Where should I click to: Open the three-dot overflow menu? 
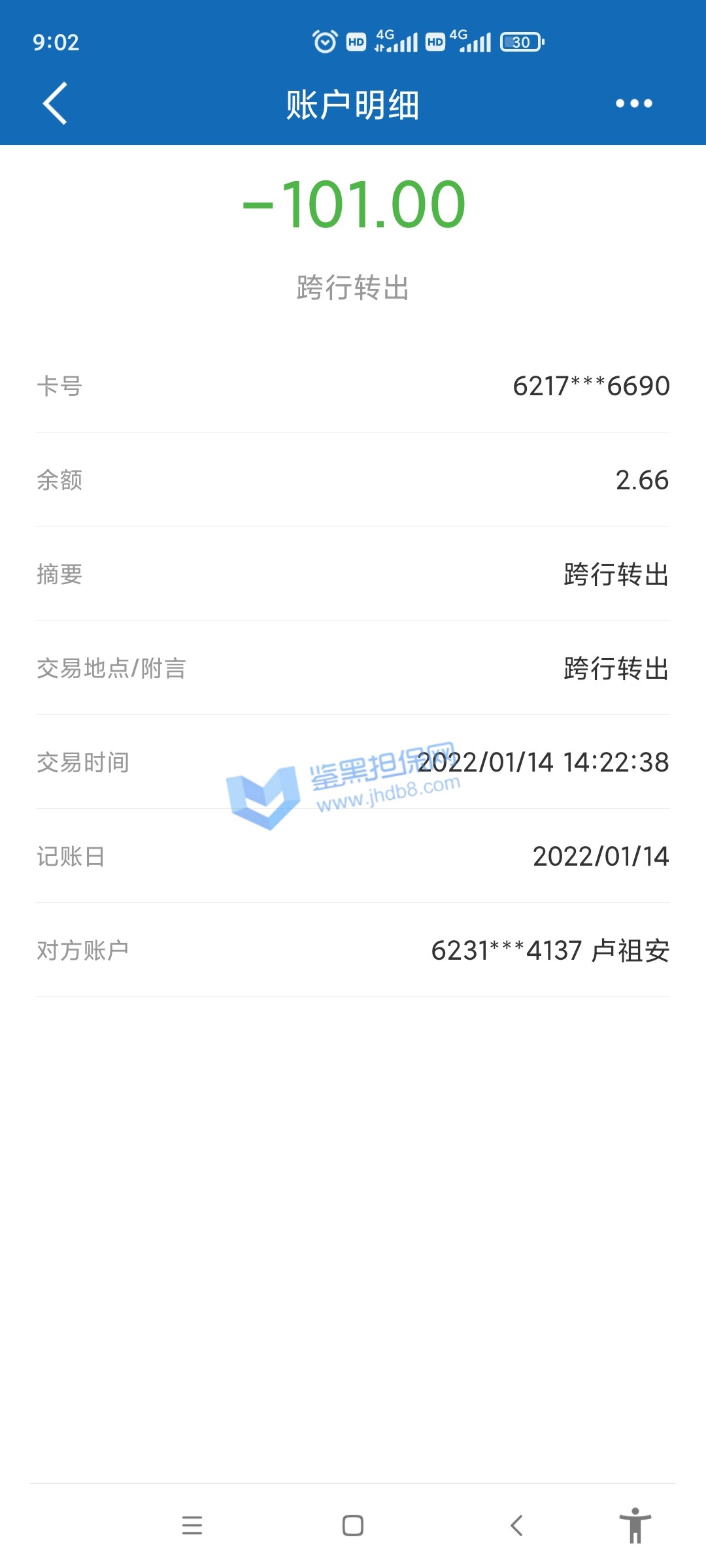point(633,103)
